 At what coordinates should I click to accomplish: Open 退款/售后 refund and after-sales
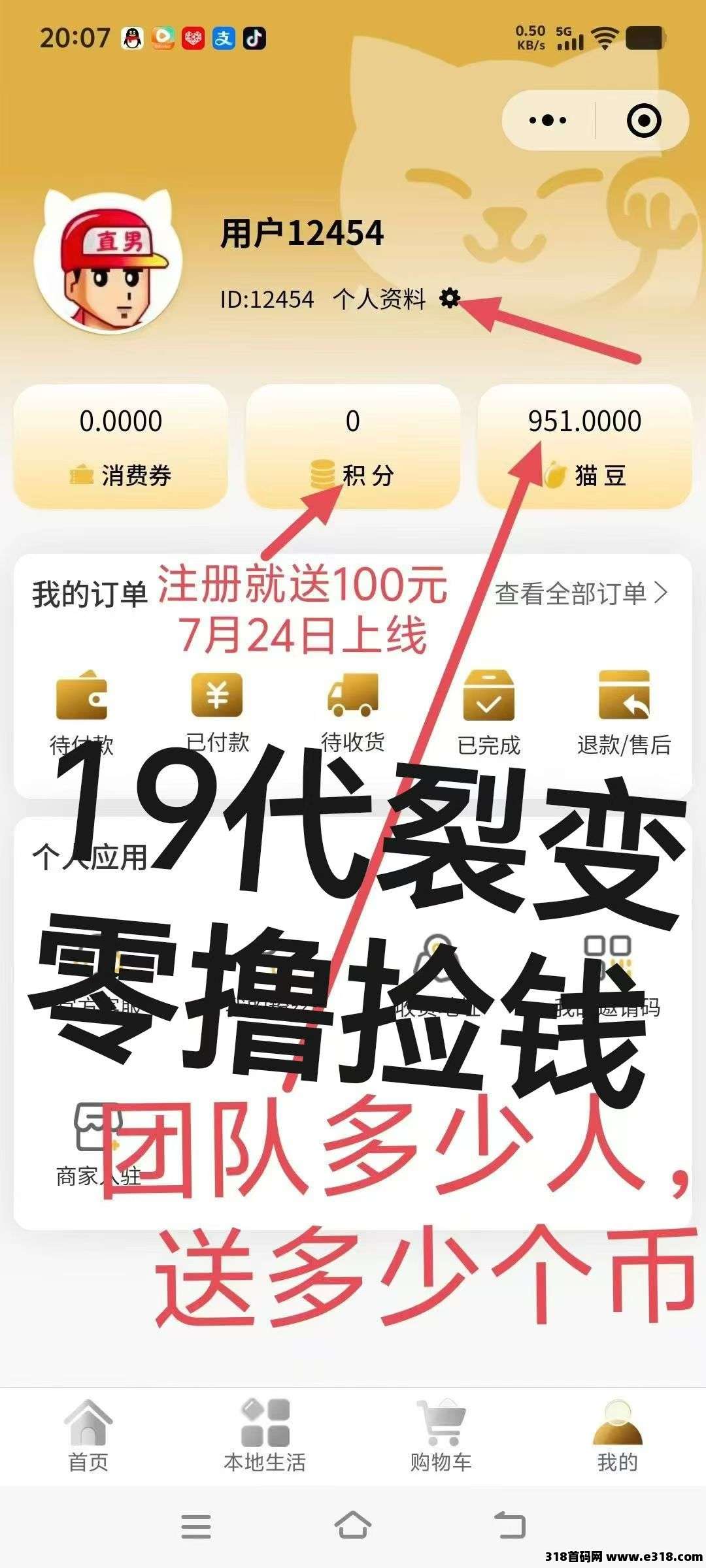(624, 713)
